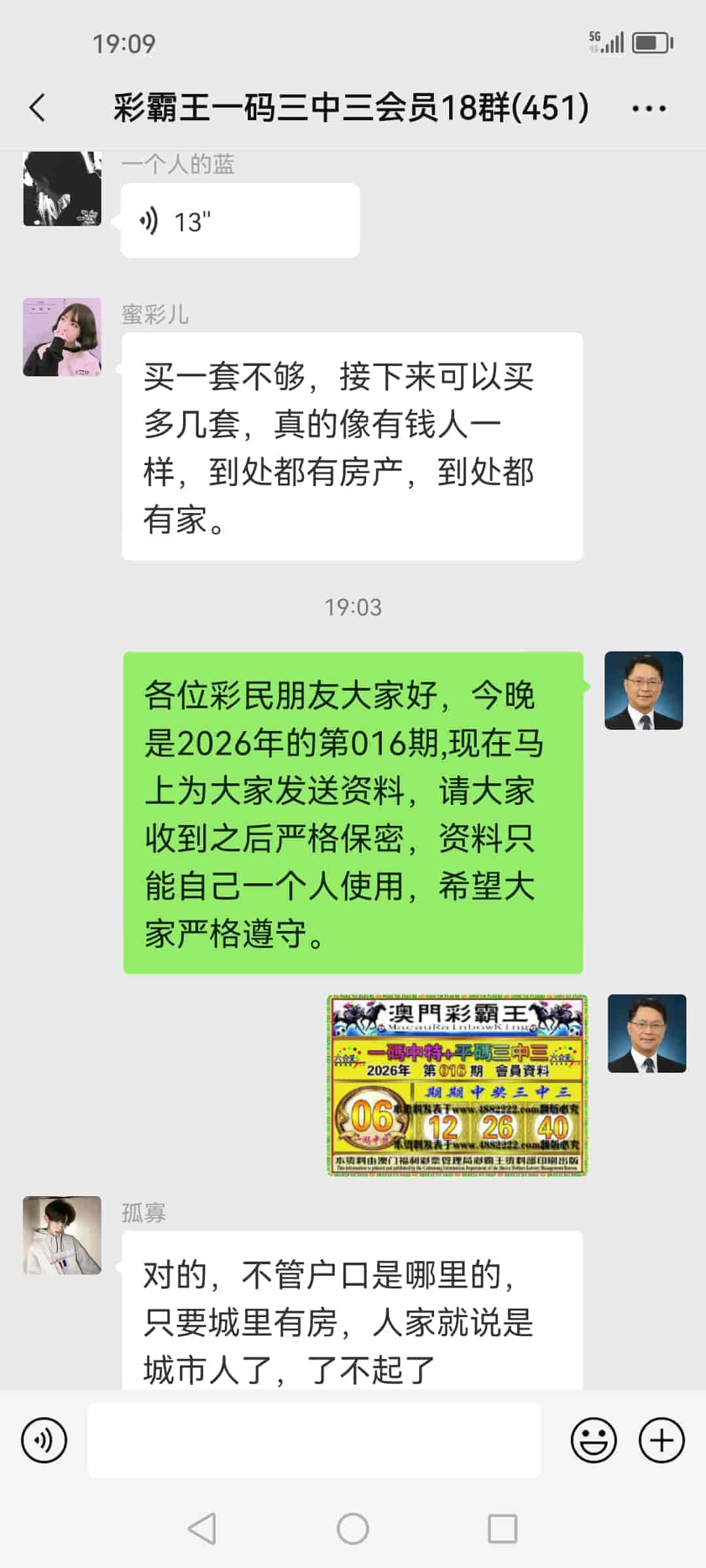Play the 13-second voice message
Image resolution: width=706 pixels, height=1568 pixels.
(239, 221)
